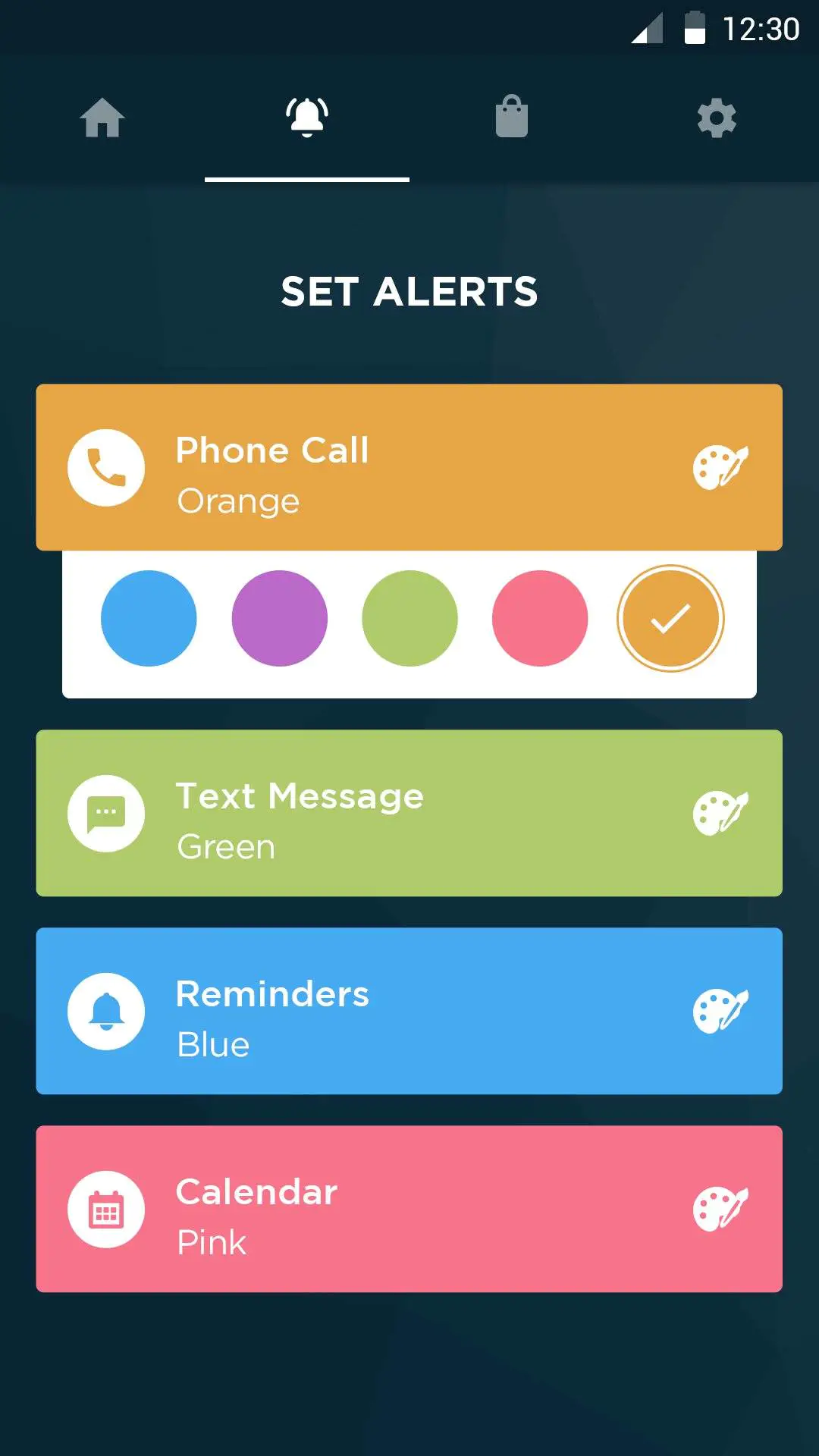The width and height of the screenshot is (819, 1456).
Task: Switch to the Home tab
Action: tap(102, 118)
